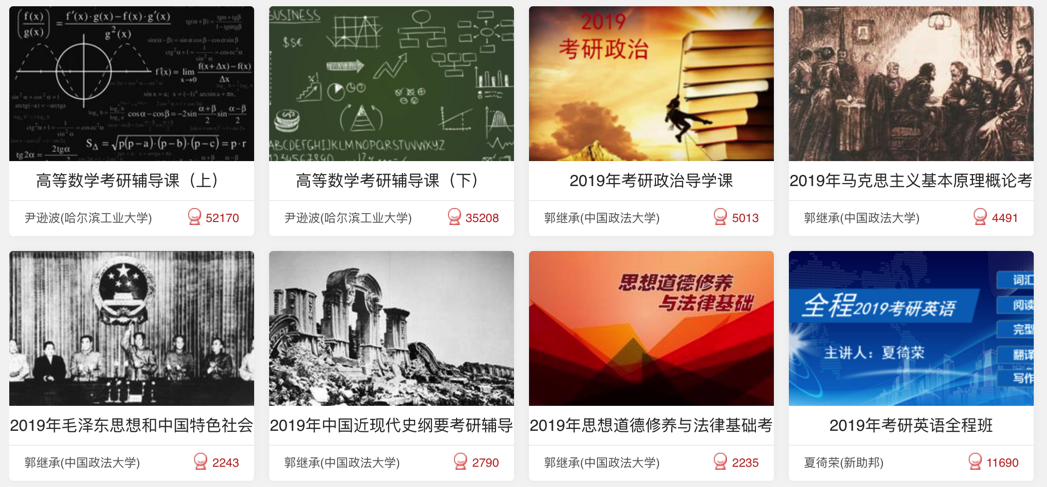This screenshot has height=487, width=1047.
Task: Open 2019年考研政治导学课 course
Action: pos(651,181)
